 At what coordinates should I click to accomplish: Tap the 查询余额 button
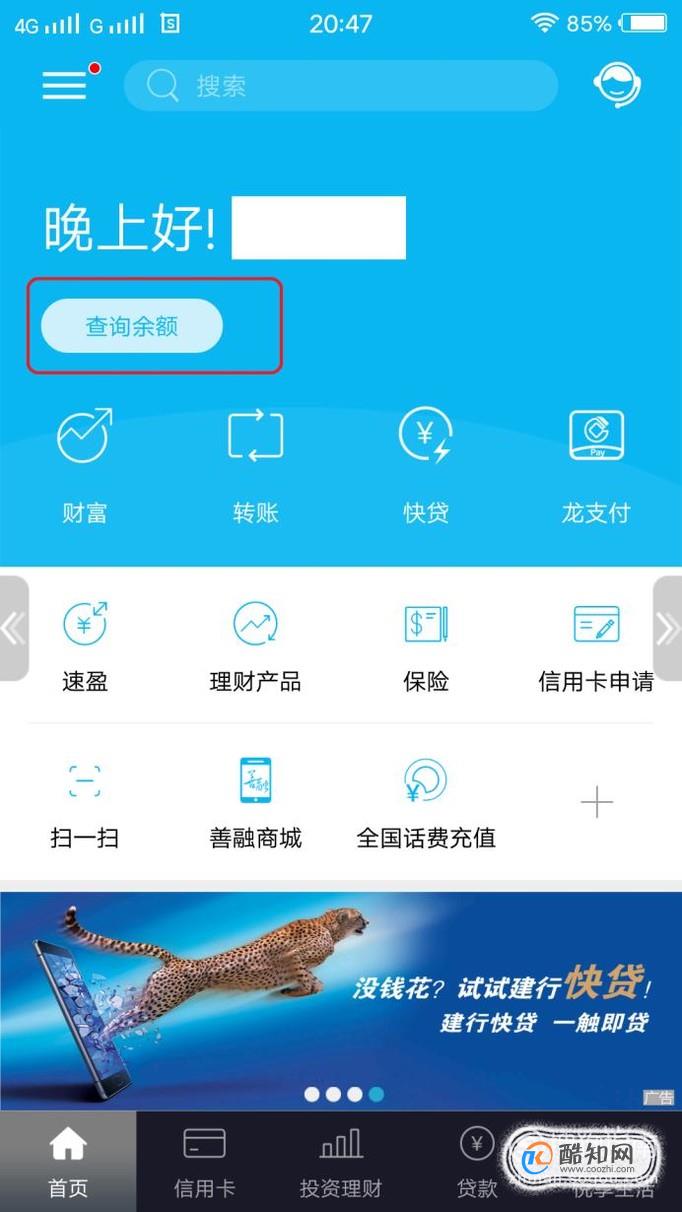point(131,326)
